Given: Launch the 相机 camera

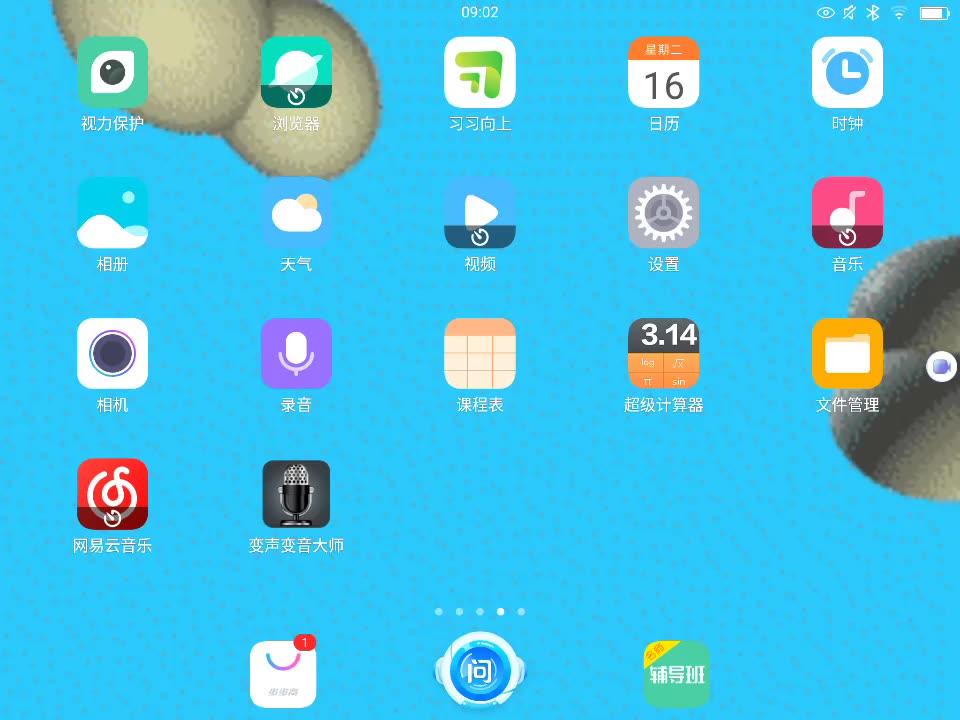Looking at the screenshot, I should click(113, 353).
